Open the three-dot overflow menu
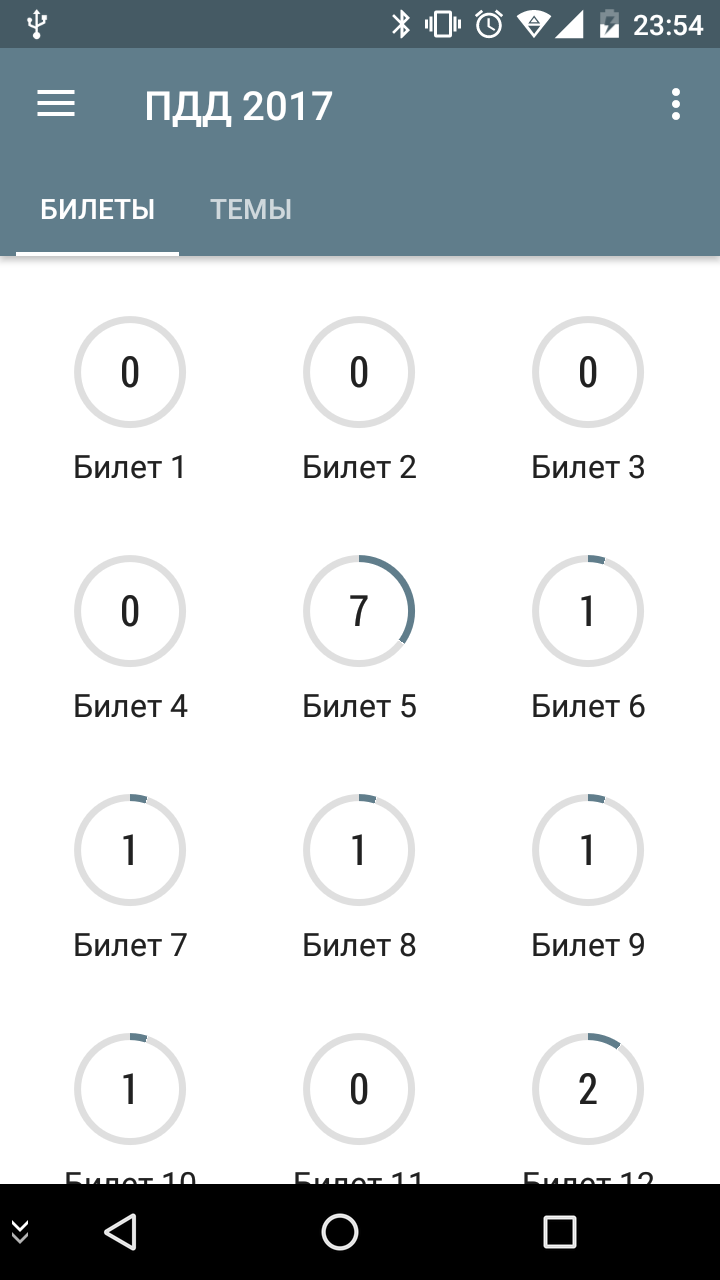This screenshot has width=720, height=1280. (x=676, y=104)
